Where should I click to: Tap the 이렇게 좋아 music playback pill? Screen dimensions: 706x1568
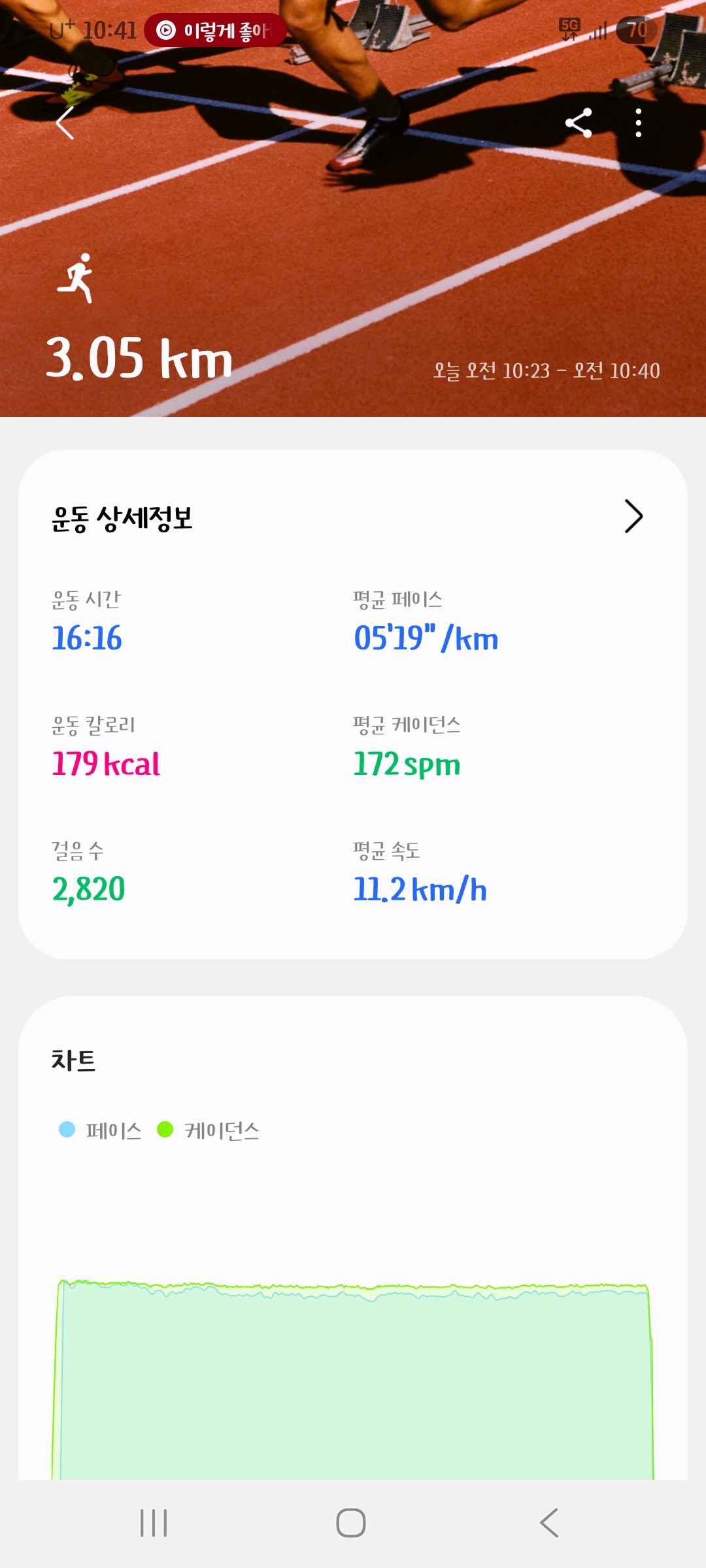215,30
